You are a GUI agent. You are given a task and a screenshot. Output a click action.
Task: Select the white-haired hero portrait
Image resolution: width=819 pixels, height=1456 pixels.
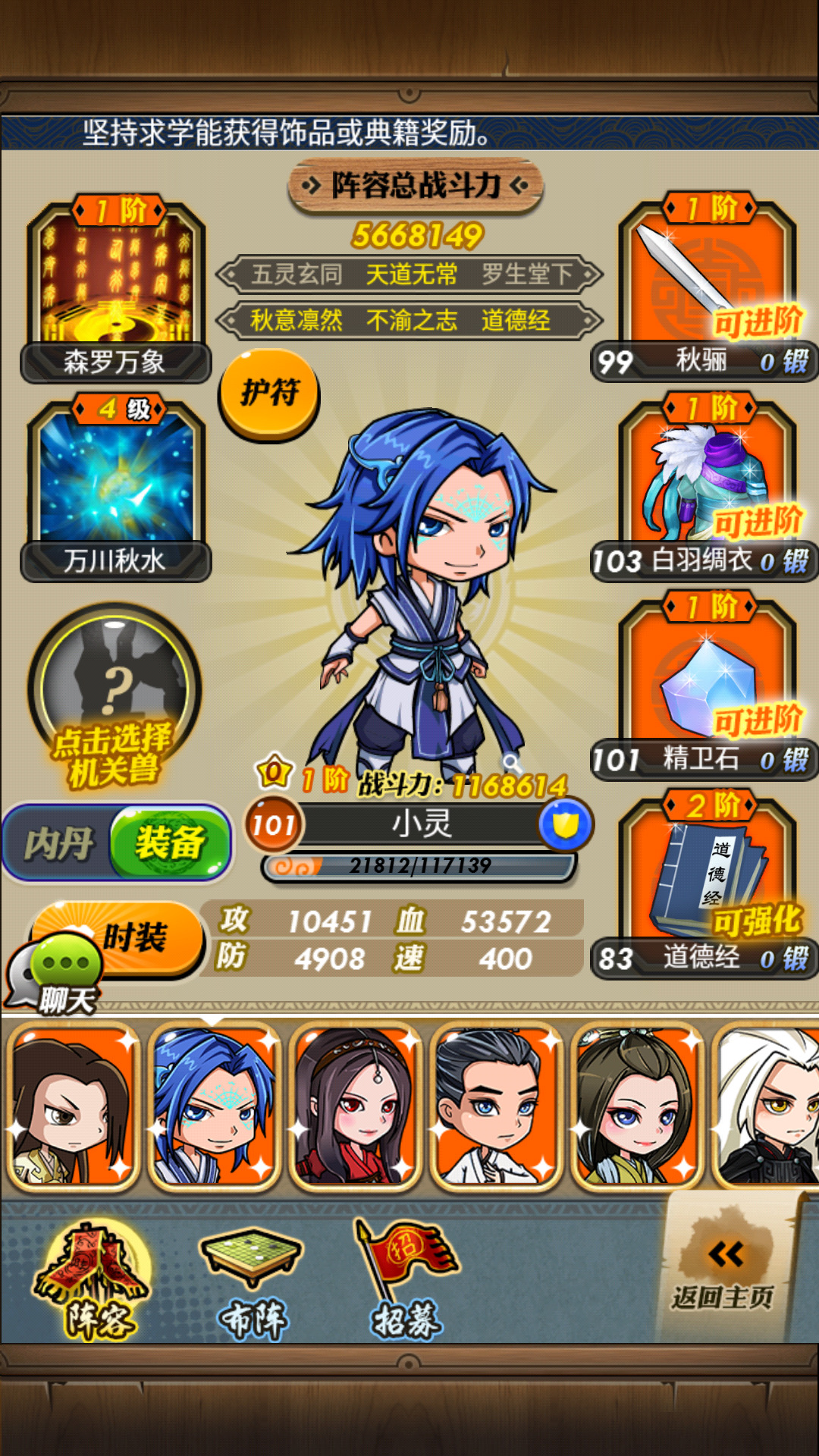766,1106
